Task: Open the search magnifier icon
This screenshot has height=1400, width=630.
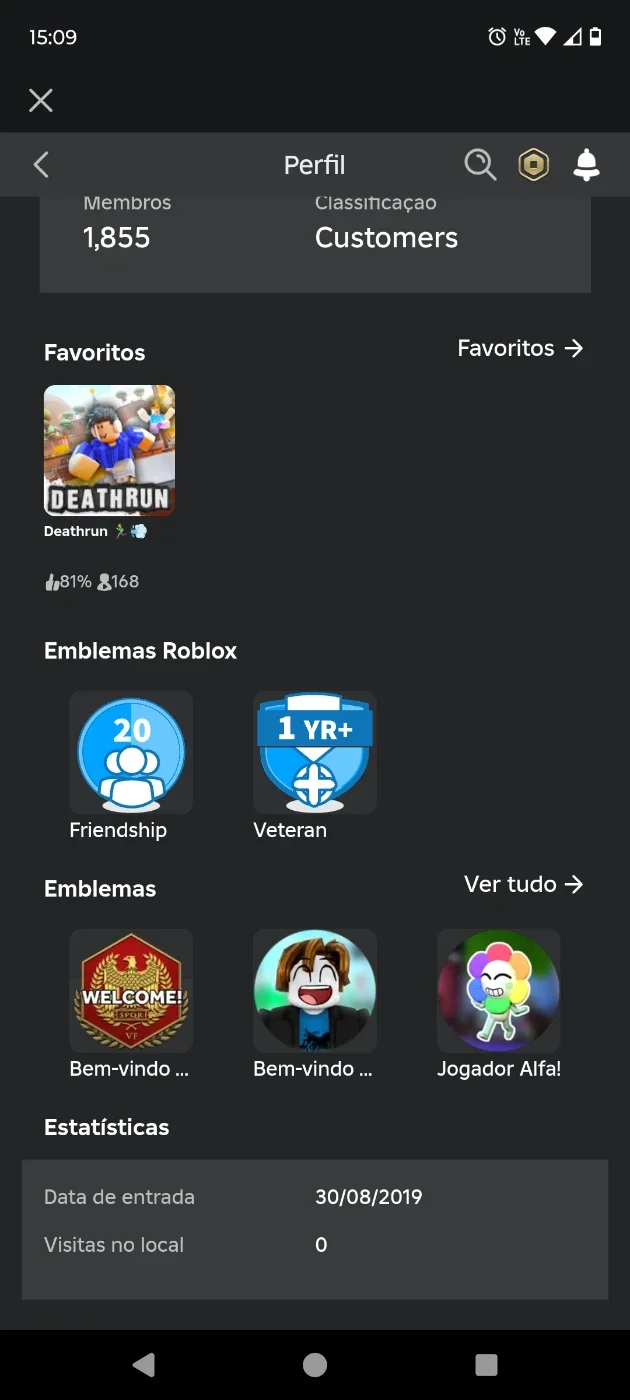Action: tap(480, 165)
